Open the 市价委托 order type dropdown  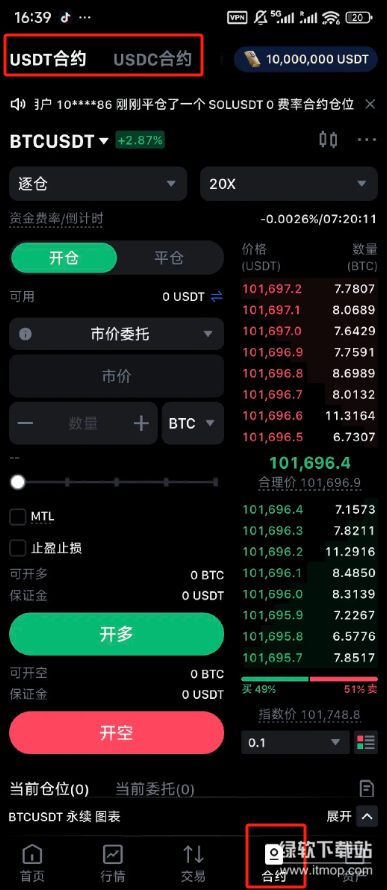pyautogui.click(x=116, y=334)
